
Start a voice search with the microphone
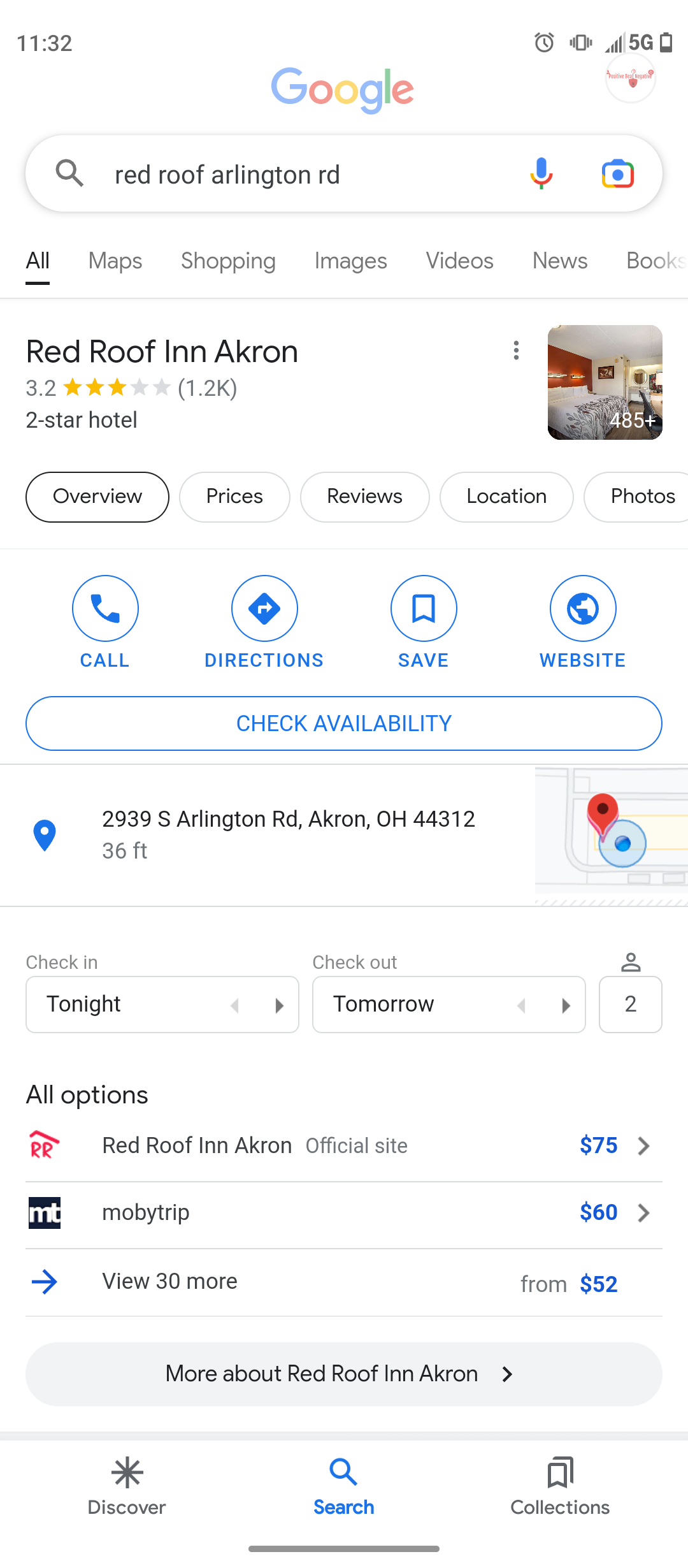click(x=541, y=173)
